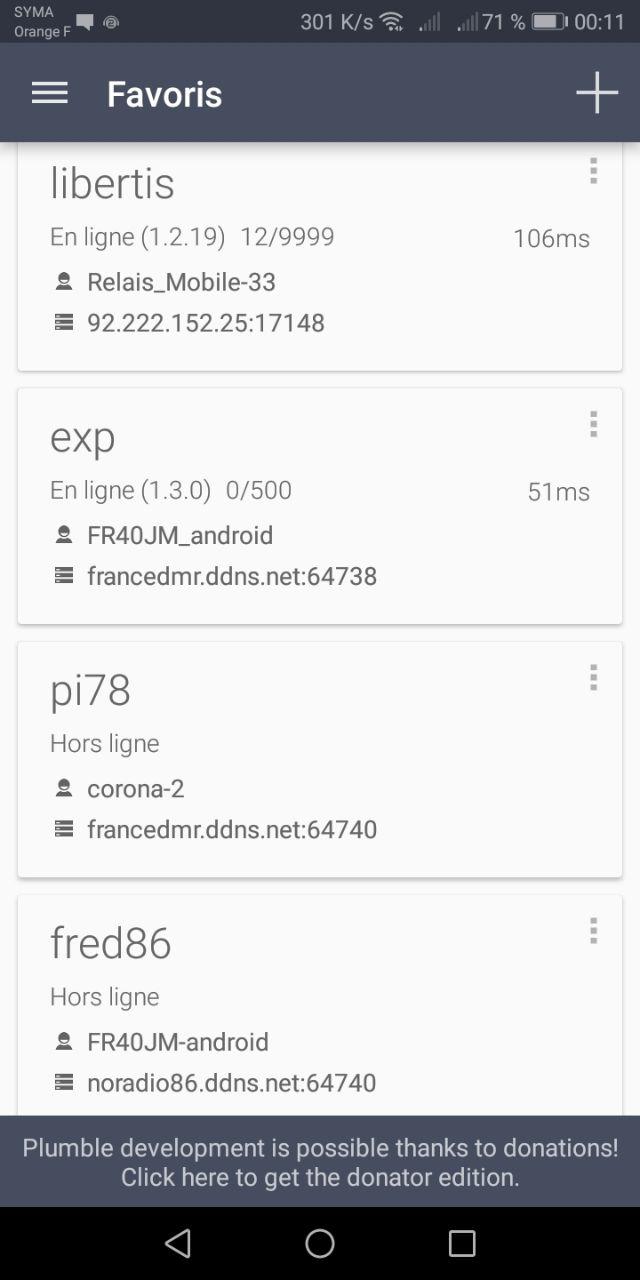This screenshot has width=640, height=1280.
Task: Select the pi78 server card
Action: (320, 759)
